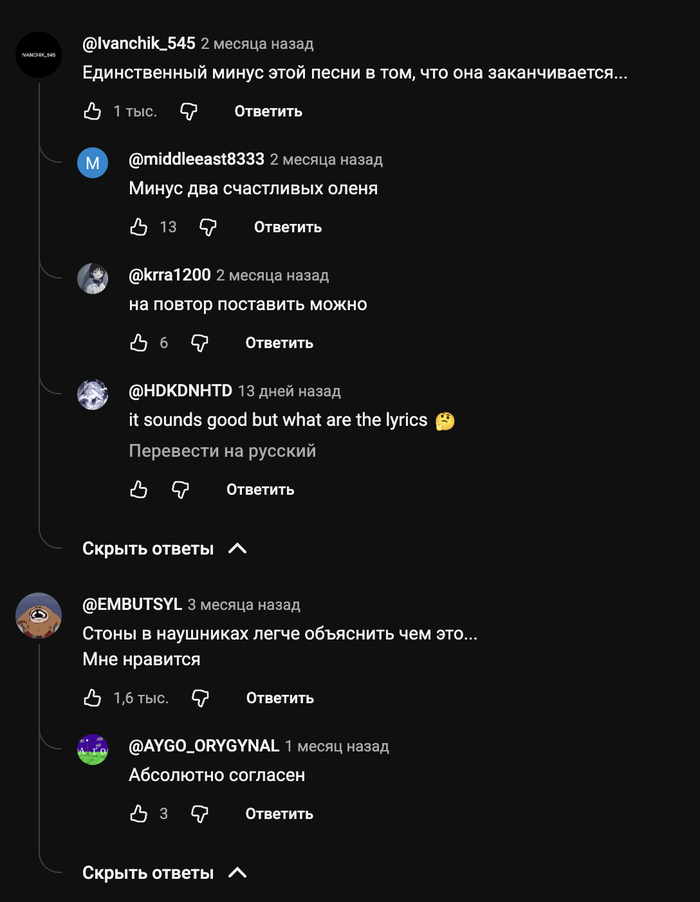Screen dimensions: 700x902
Task: Like the comment by @Ivanchik_545
Action: click(92, 111)
